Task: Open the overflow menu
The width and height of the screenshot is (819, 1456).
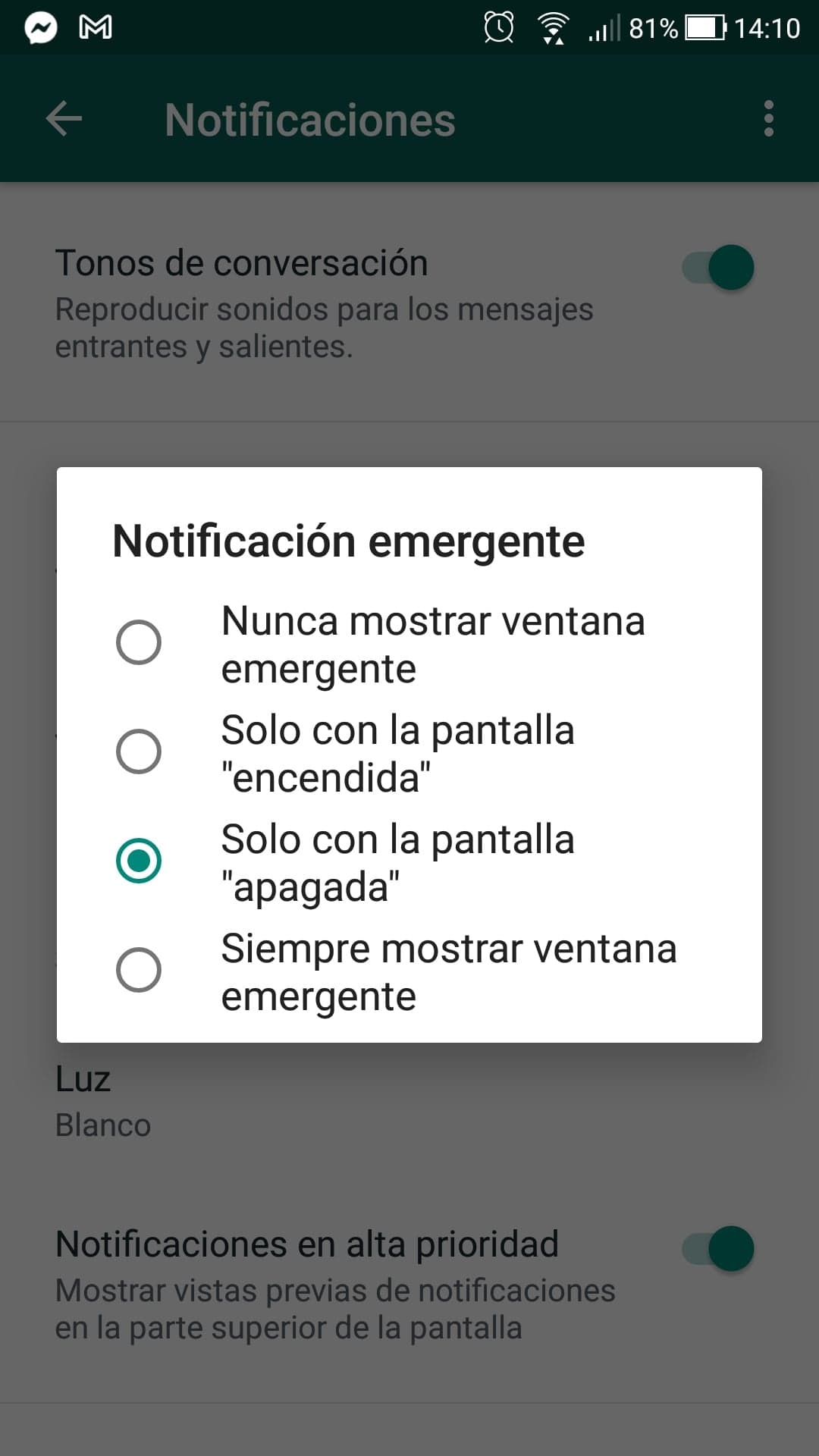Action: pyautogui.click(x=768, y=119)
